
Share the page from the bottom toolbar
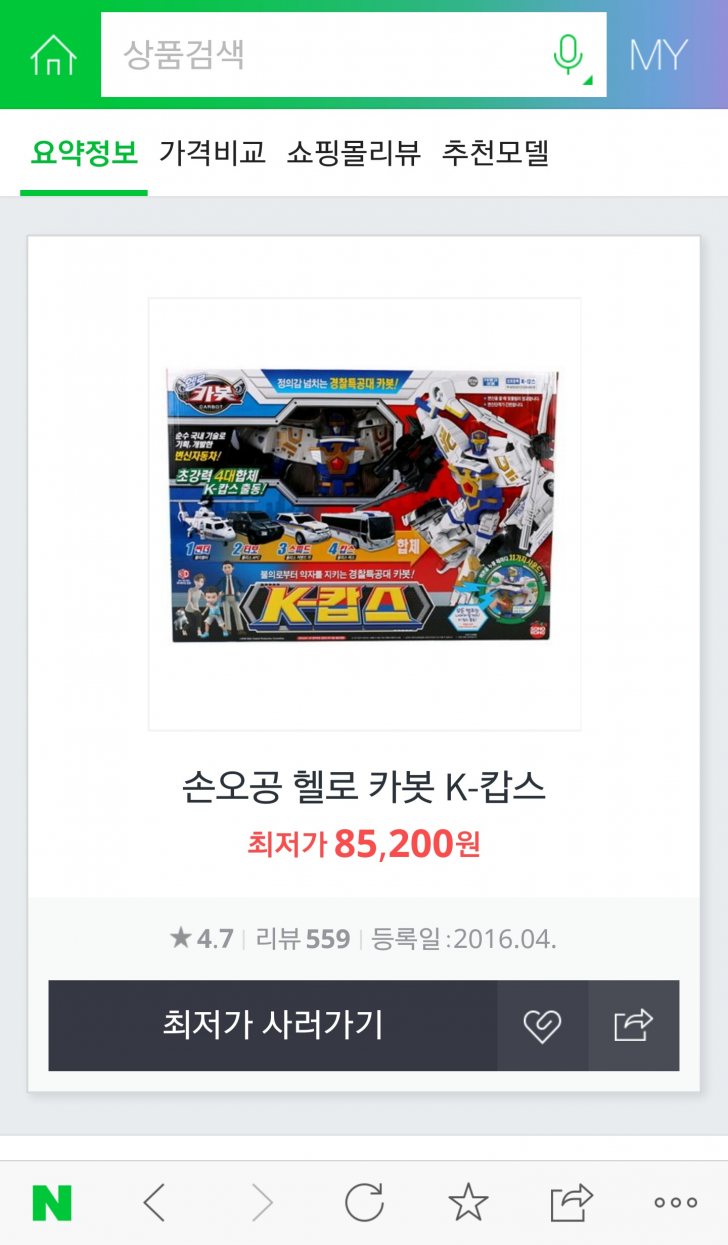click(572, 1203)
